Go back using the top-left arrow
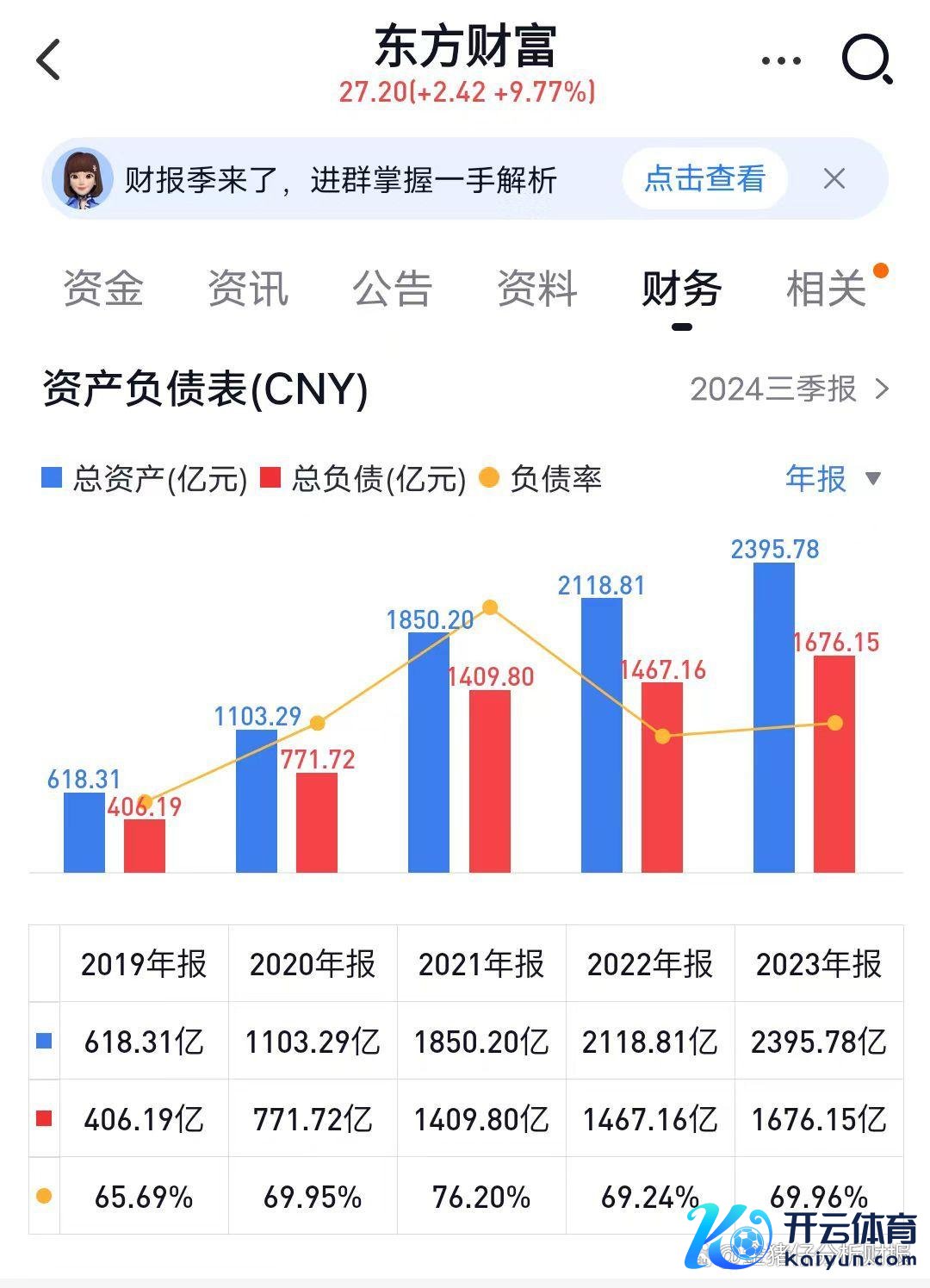Image resolution: width=930 pixels, height=1288 pixels. pos(49,60)
